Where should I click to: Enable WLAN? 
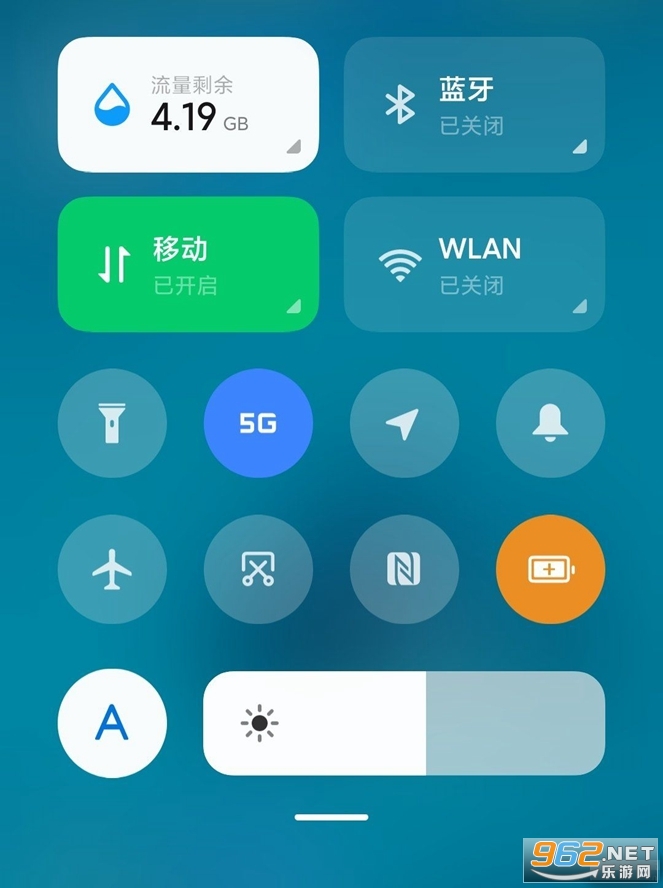474,264
